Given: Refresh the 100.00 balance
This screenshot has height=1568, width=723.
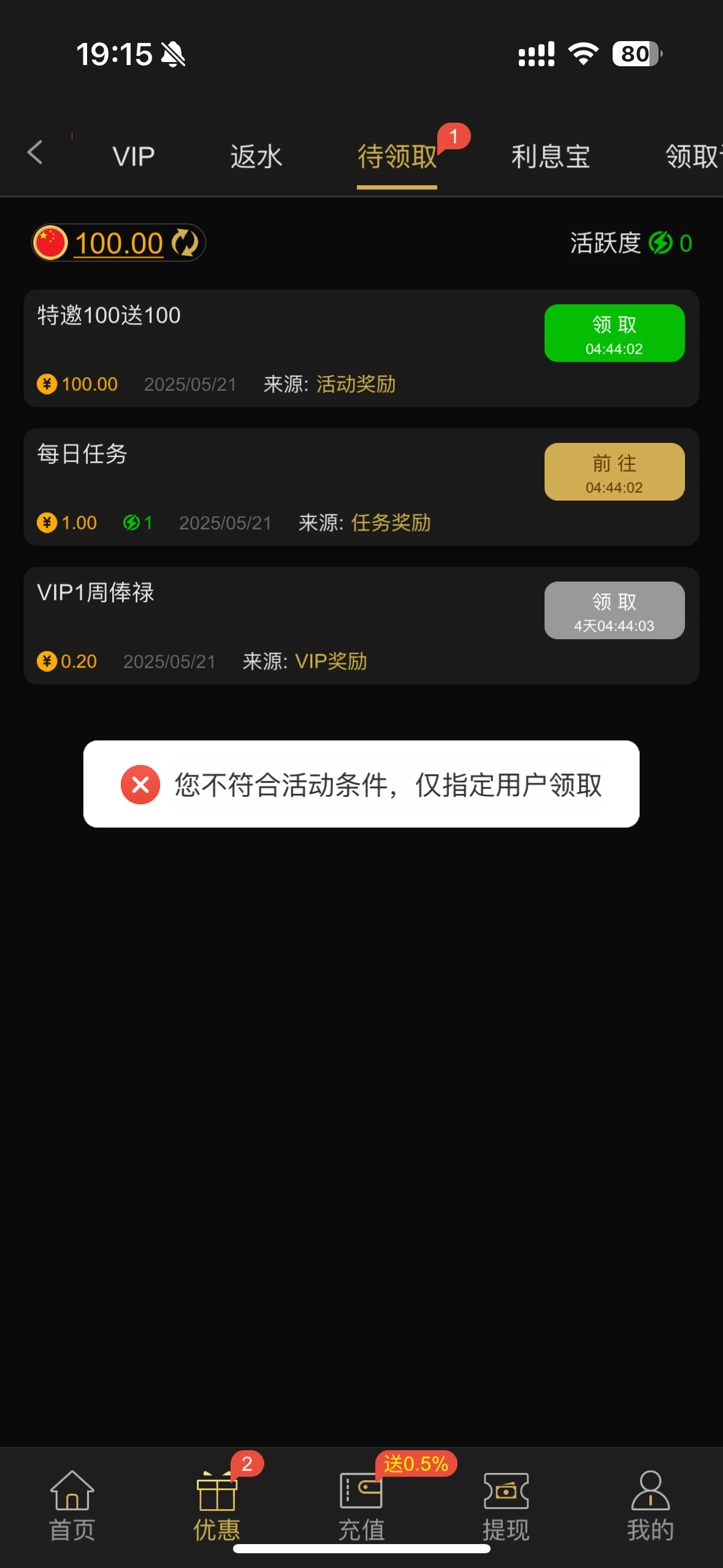Looking at the screenshot, I should 185,243.
